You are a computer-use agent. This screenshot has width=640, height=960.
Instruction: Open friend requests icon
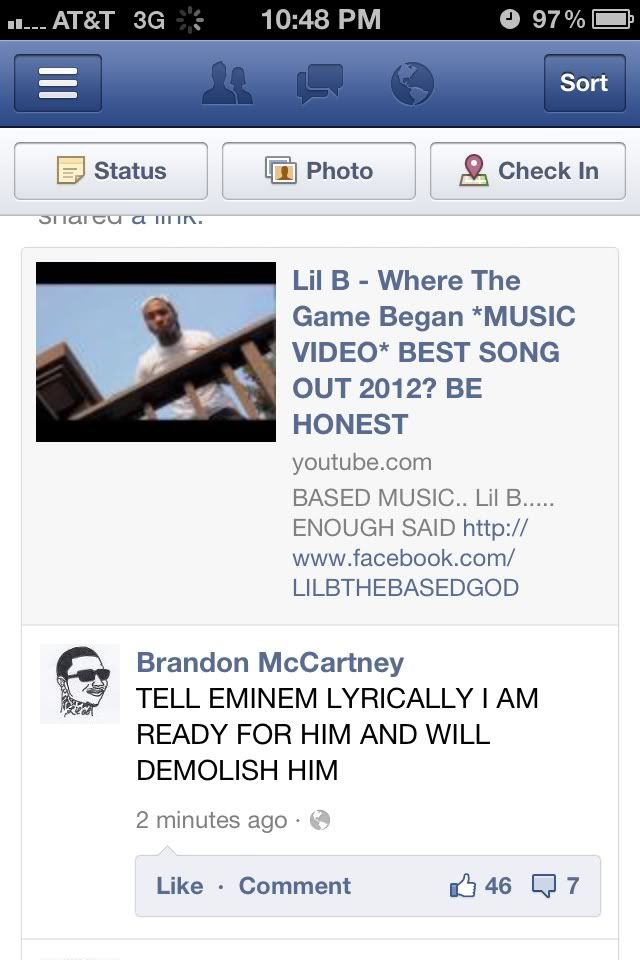pyautogui.click(x=227, y=84)
